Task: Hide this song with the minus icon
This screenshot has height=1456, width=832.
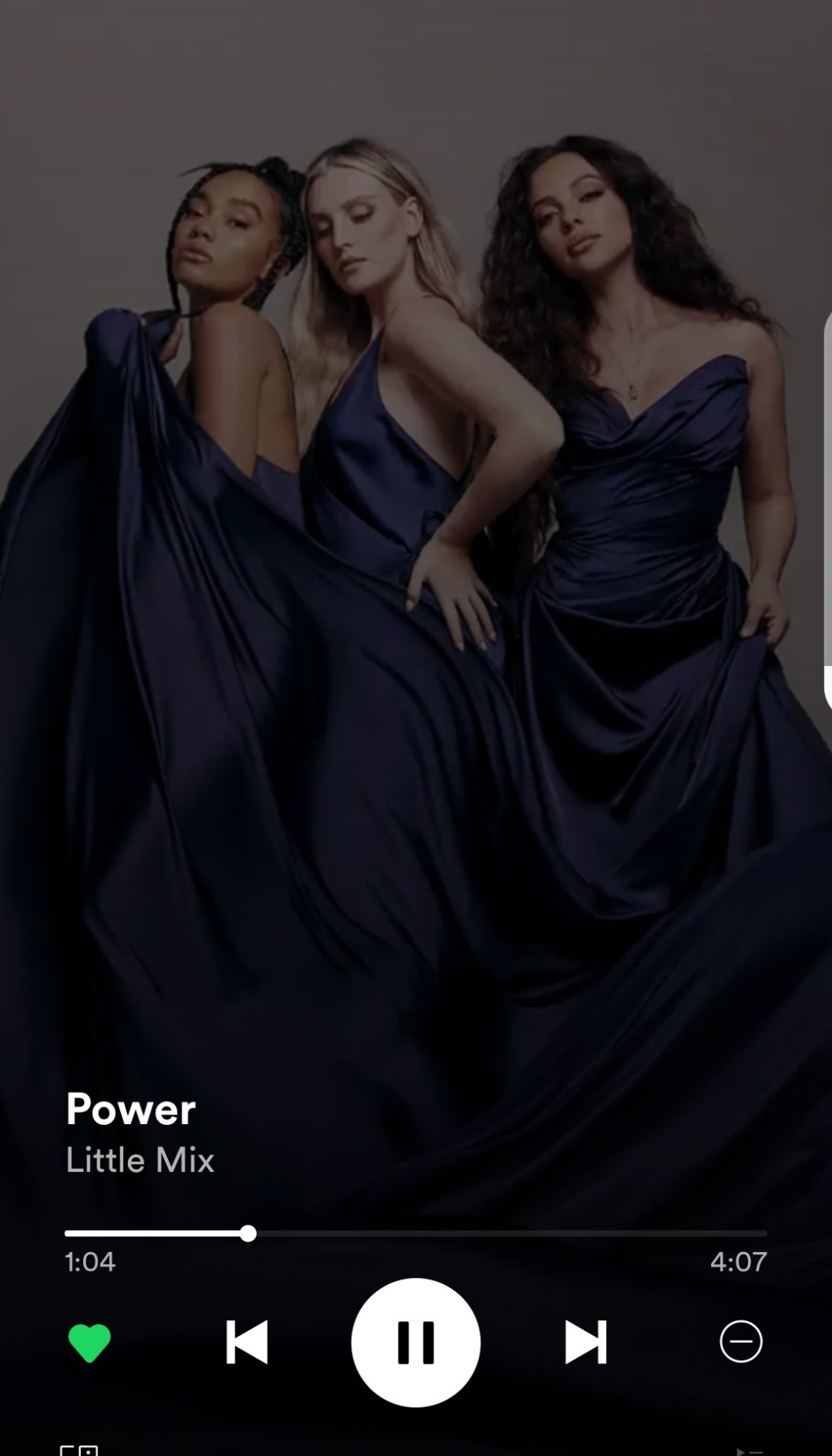Action: pos(740,1341)
